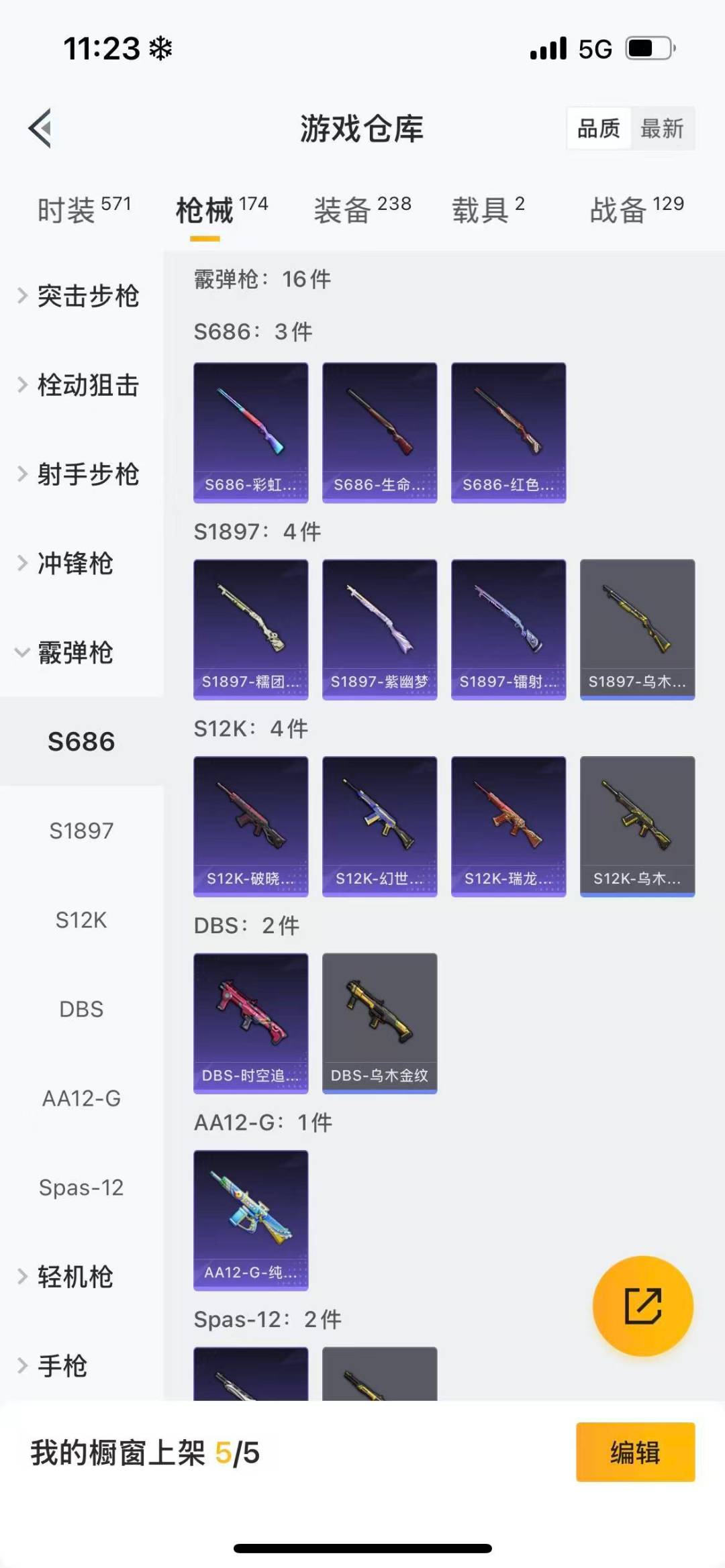Screen dimensions: 725x1568
Task: Select S12K in the sidebar
Action: 81,920
